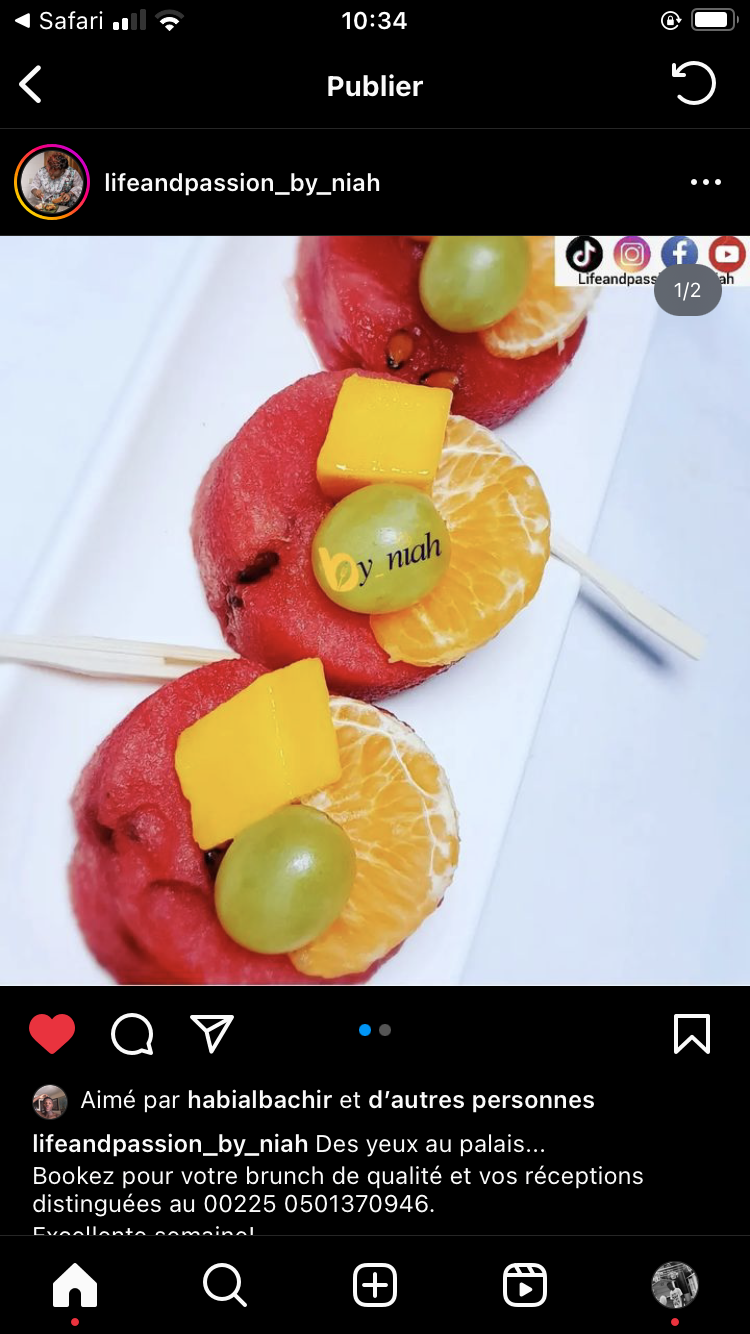
Task: Create a new post with the plus tab
Action: click(375, 1285)
